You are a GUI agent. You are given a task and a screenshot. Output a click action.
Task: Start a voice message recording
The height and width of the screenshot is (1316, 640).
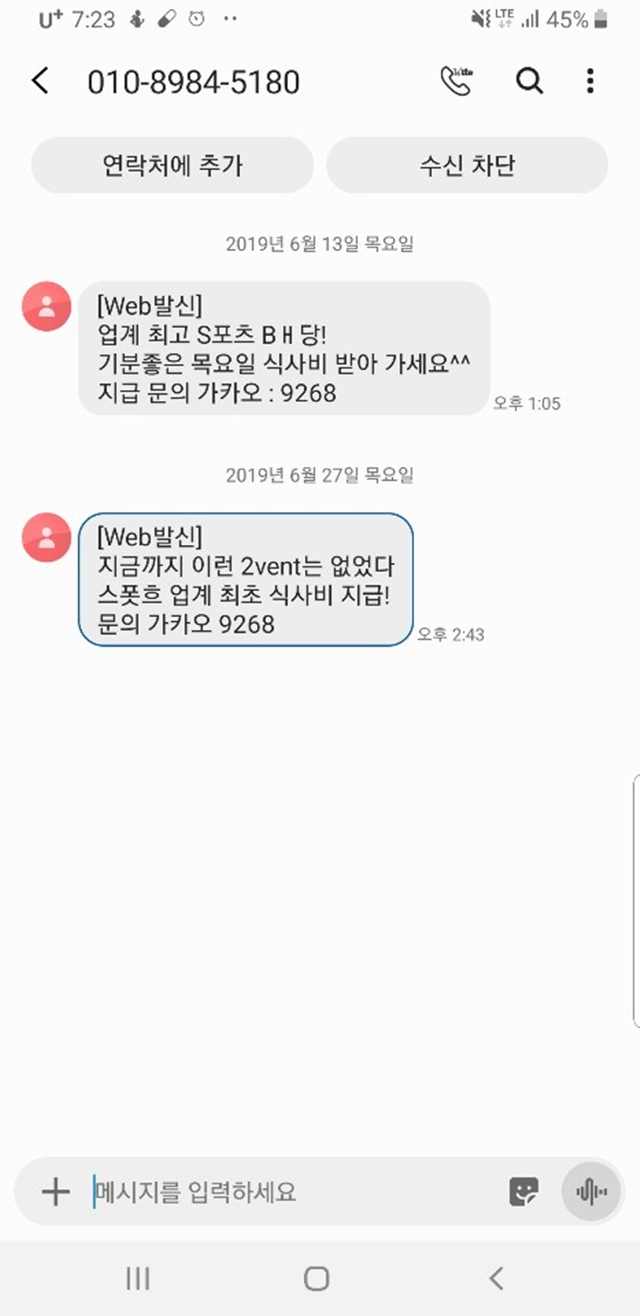tap(591, 1191)
